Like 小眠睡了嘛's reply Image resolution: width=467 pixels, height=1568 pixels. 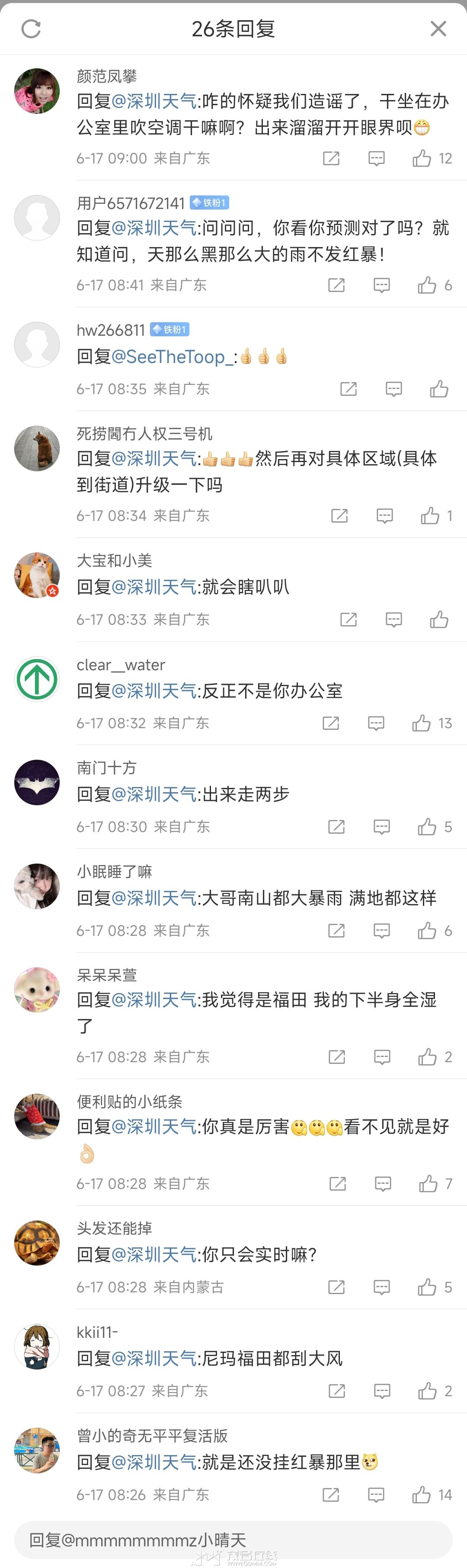(427, 931)
